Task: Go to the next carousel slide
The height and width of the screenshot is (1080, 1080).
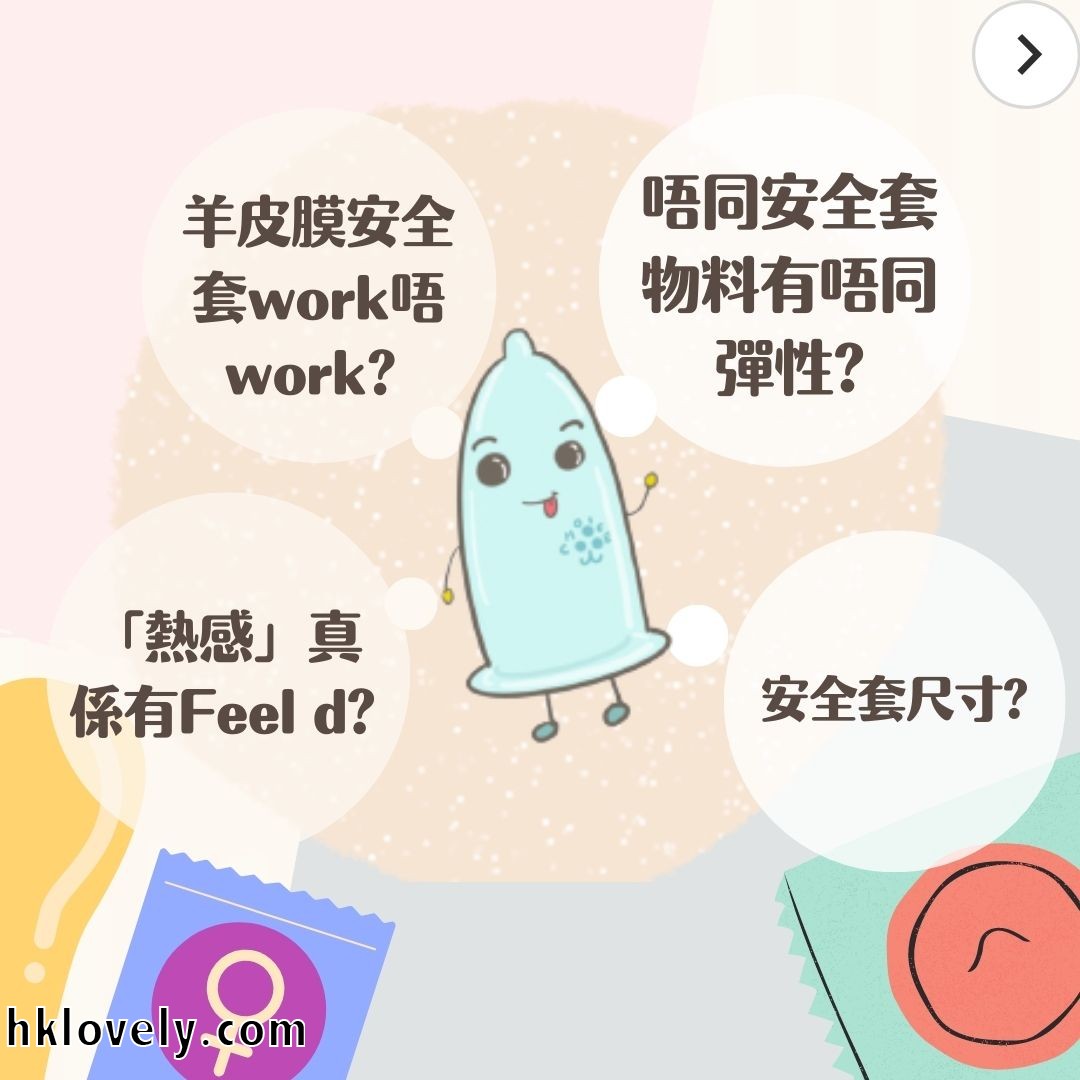Action: coord(1026,56)
